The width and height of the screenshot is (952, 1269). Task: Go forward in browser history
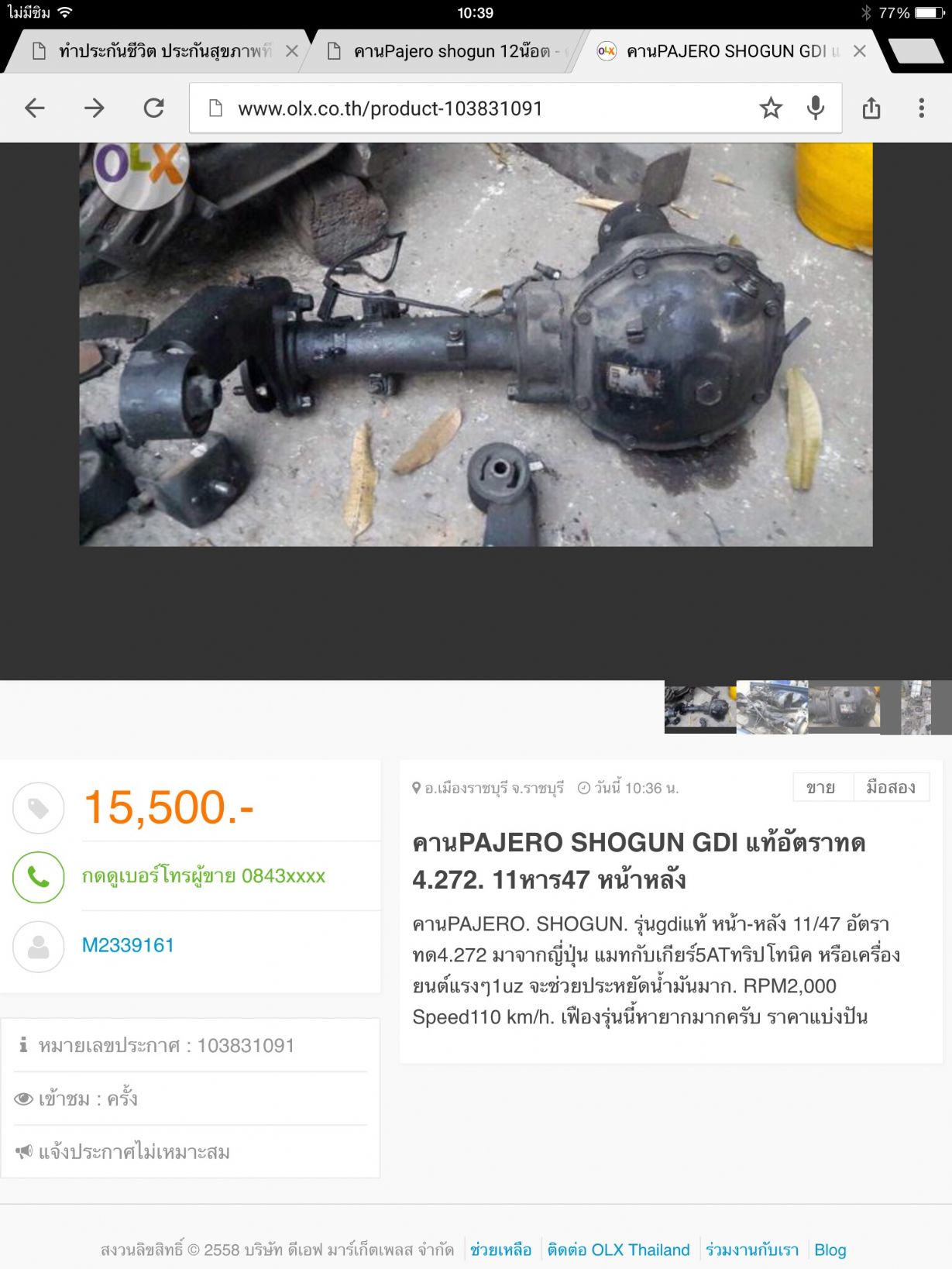tap(94, 108)
